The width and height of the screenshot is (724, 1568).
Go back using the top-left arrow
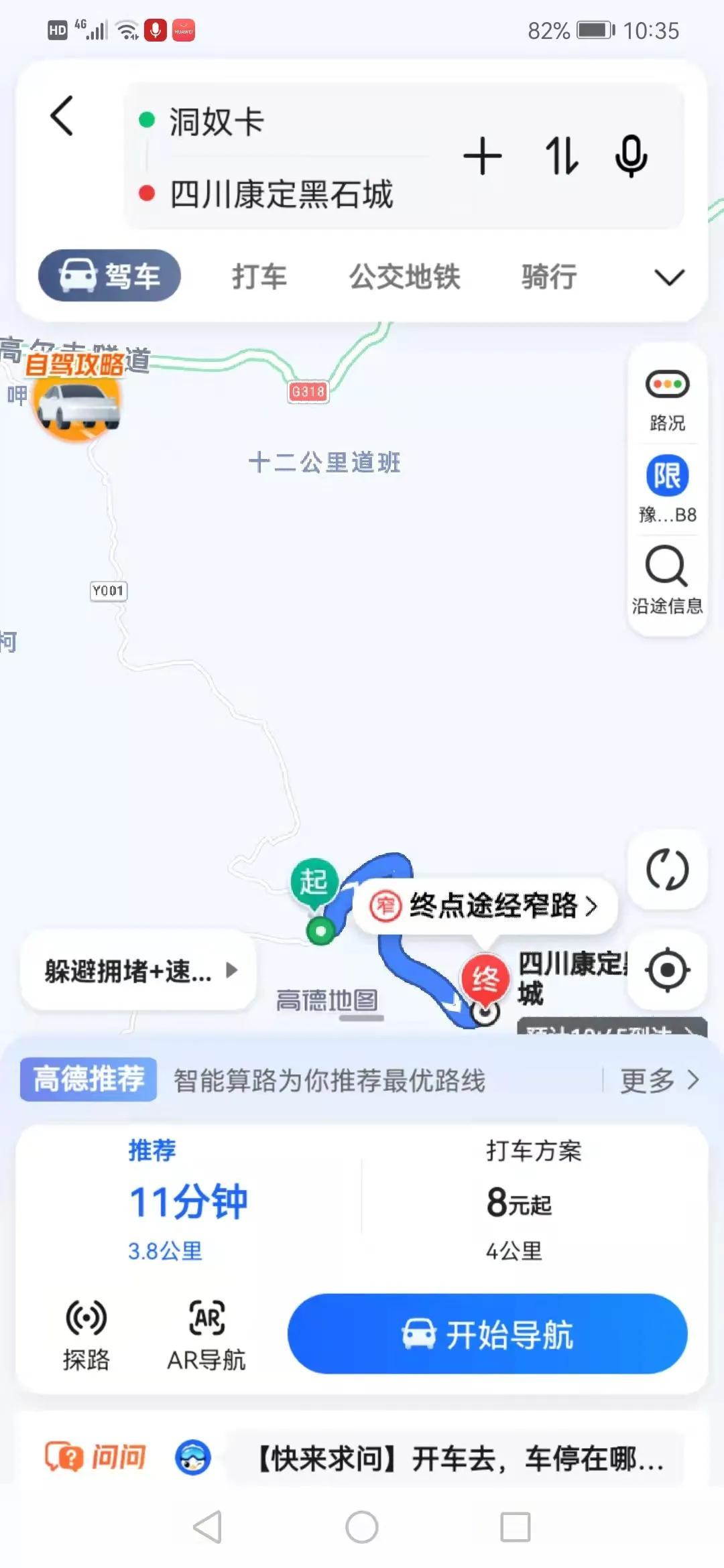click(x=62, y=116)
